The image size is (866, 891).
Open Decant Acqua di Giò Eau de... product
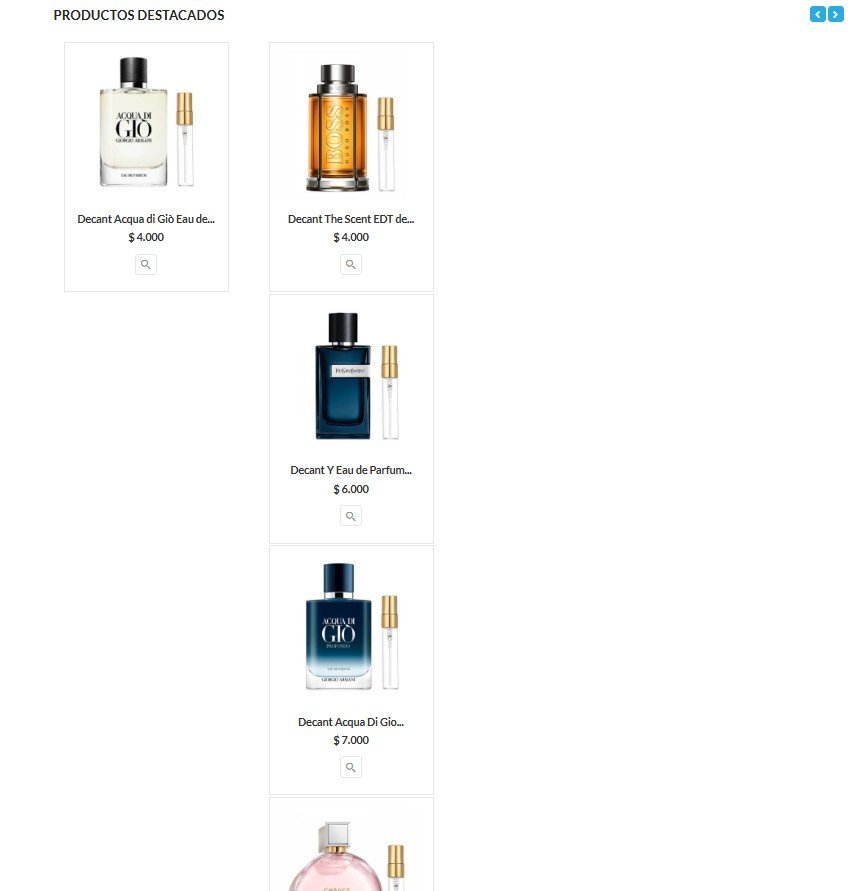pyautogui.click(x=146, y=219)
